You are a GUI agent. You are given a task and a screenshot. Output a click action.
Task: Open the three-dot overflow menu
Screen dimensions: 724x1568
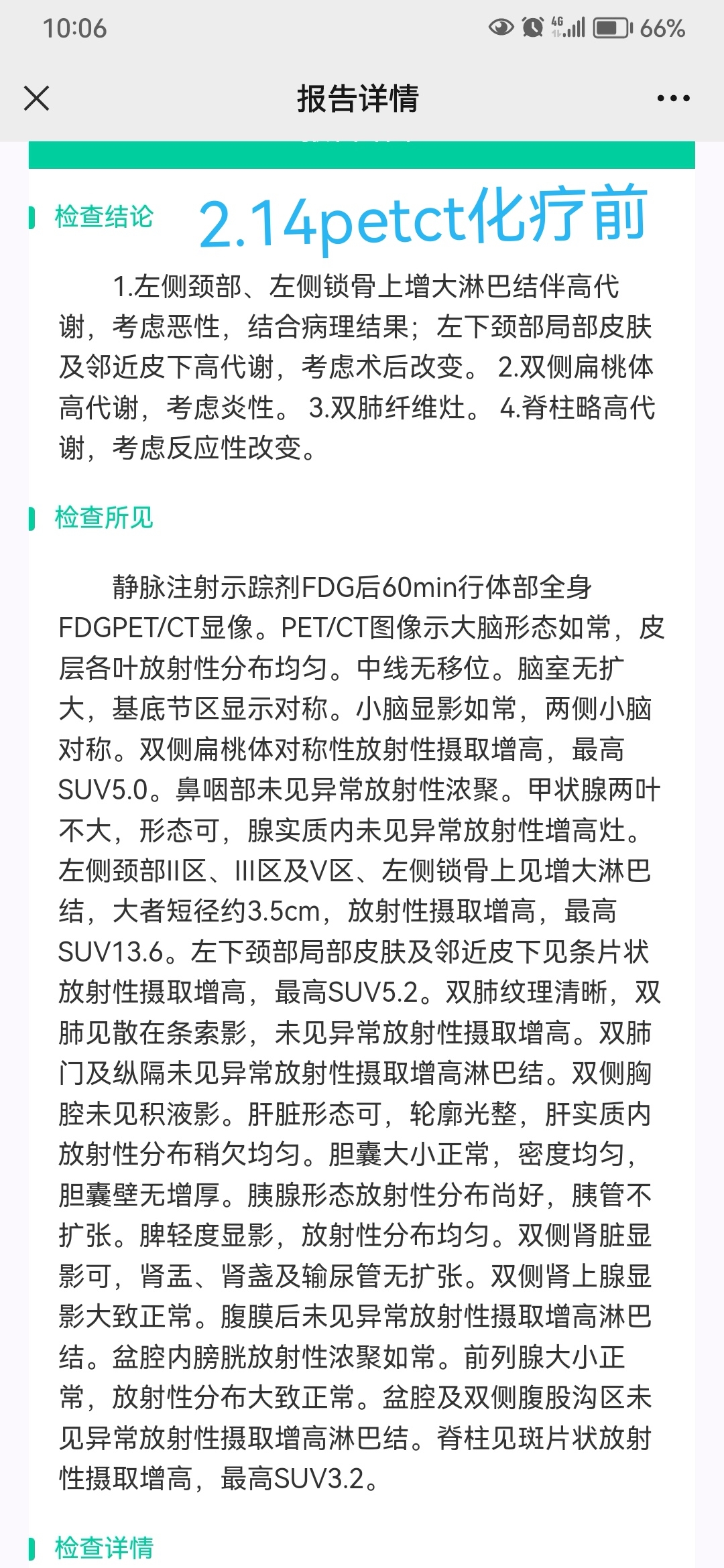(673, 99)
